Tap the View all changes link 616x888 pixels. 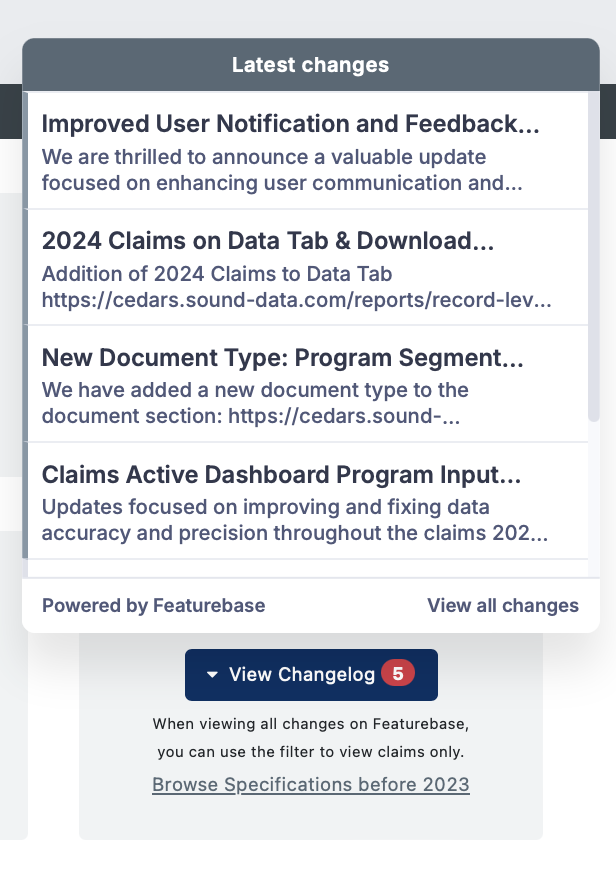502,605
